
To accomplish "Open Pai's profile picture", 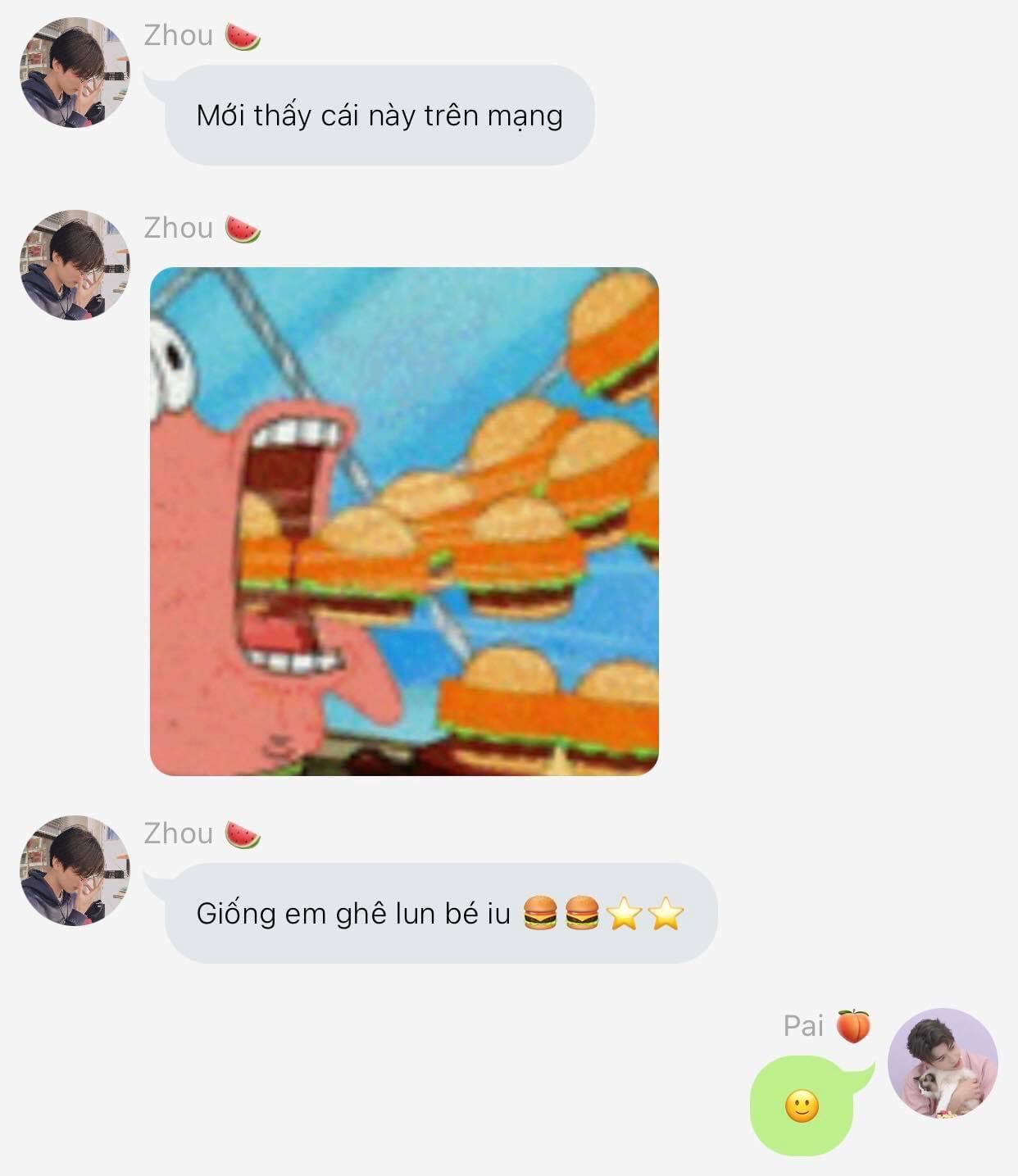I will click(x=943, y=1063).
